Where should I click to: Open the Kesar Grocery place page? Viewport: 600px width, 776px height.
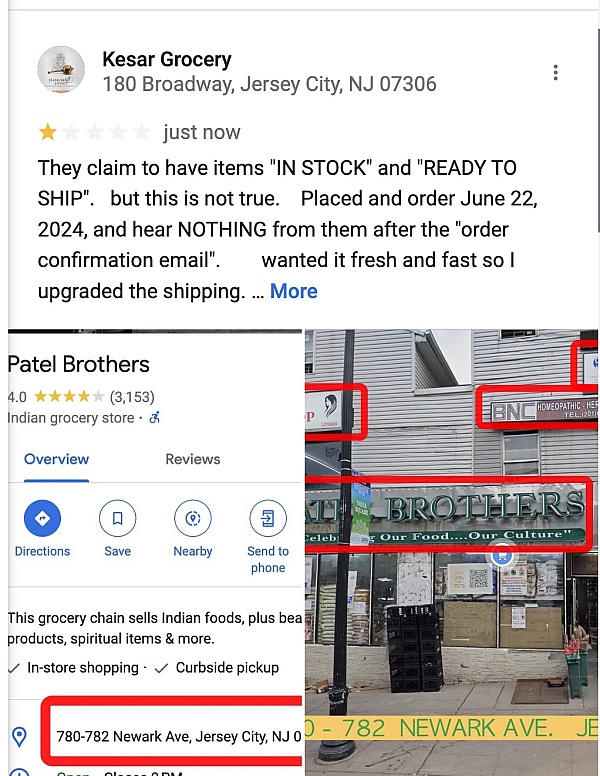coord(166,60)
